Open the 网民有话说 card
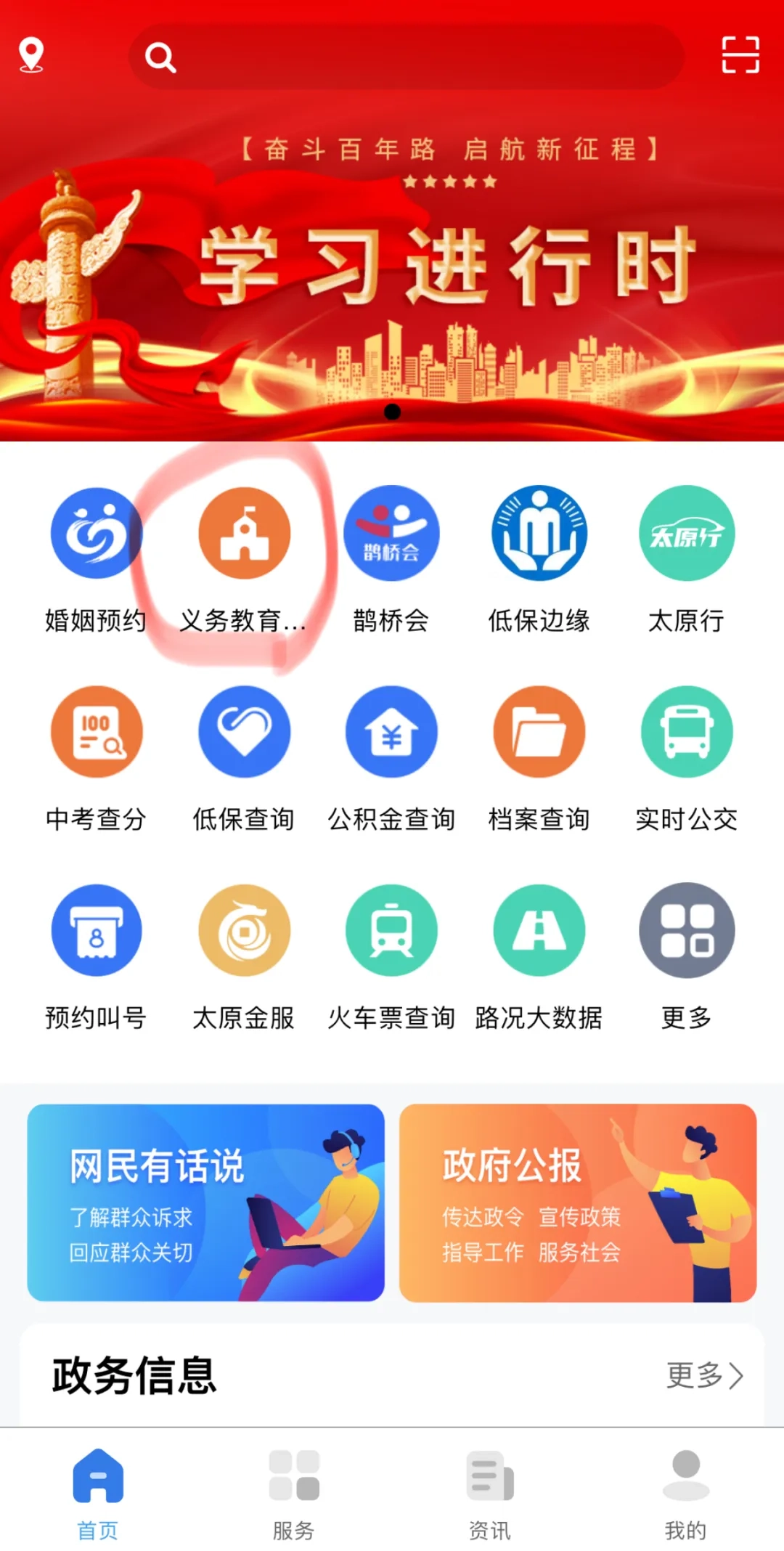The image size is (784, 1551). point(205,1202)
